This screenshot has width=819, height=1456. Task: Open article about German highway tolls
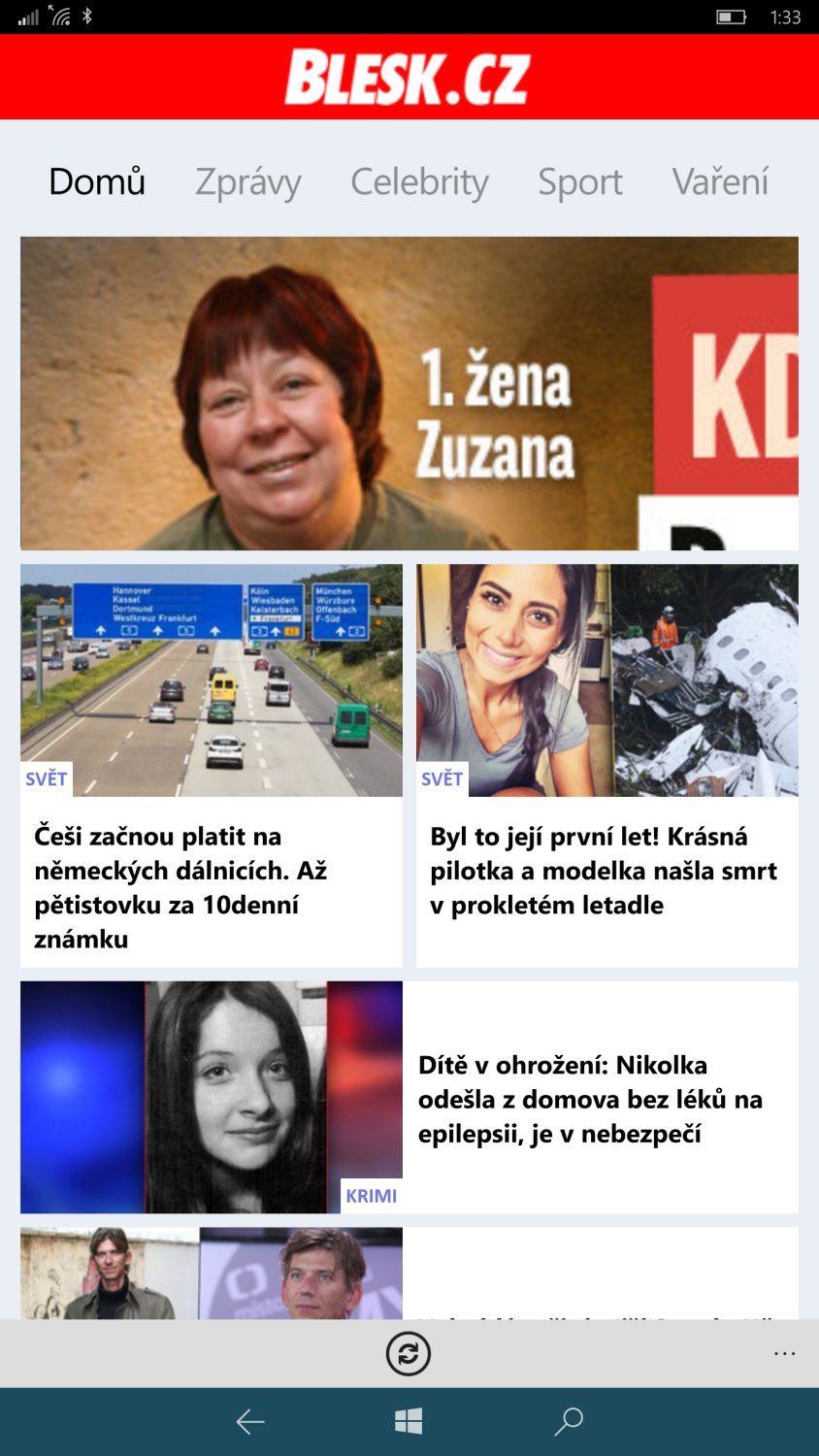[x=212, y=765]
